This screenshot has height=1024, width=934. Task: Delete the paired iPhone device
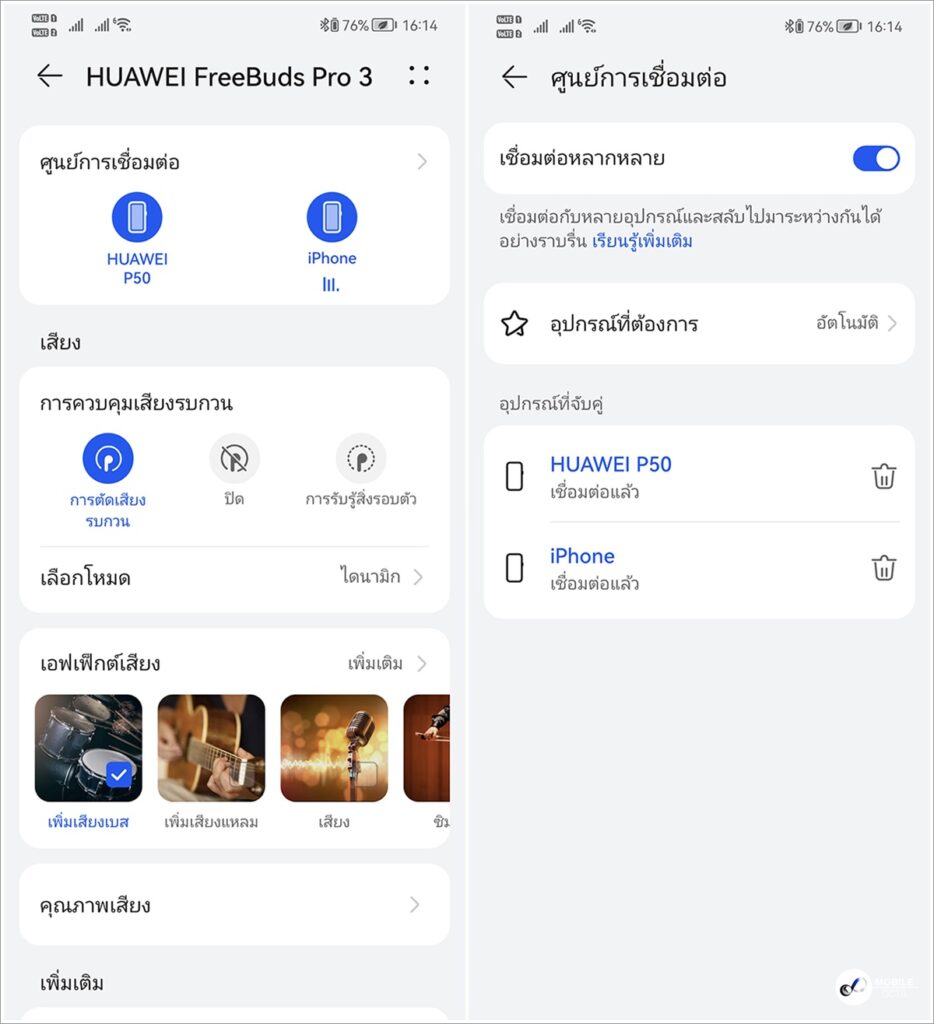(x=883, y=568)
